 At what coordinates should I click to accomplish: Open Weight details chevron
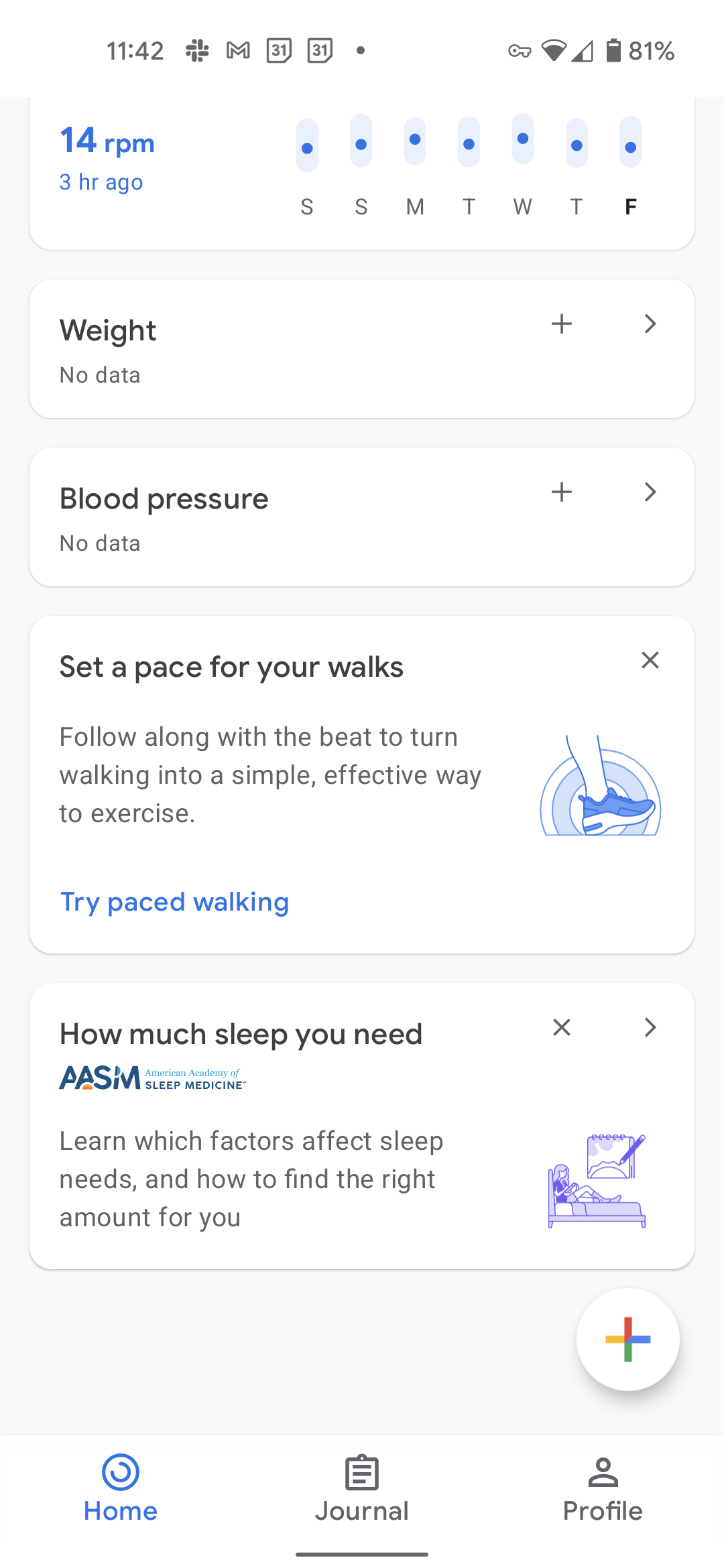pyautogui.click(x=650, y=324)
